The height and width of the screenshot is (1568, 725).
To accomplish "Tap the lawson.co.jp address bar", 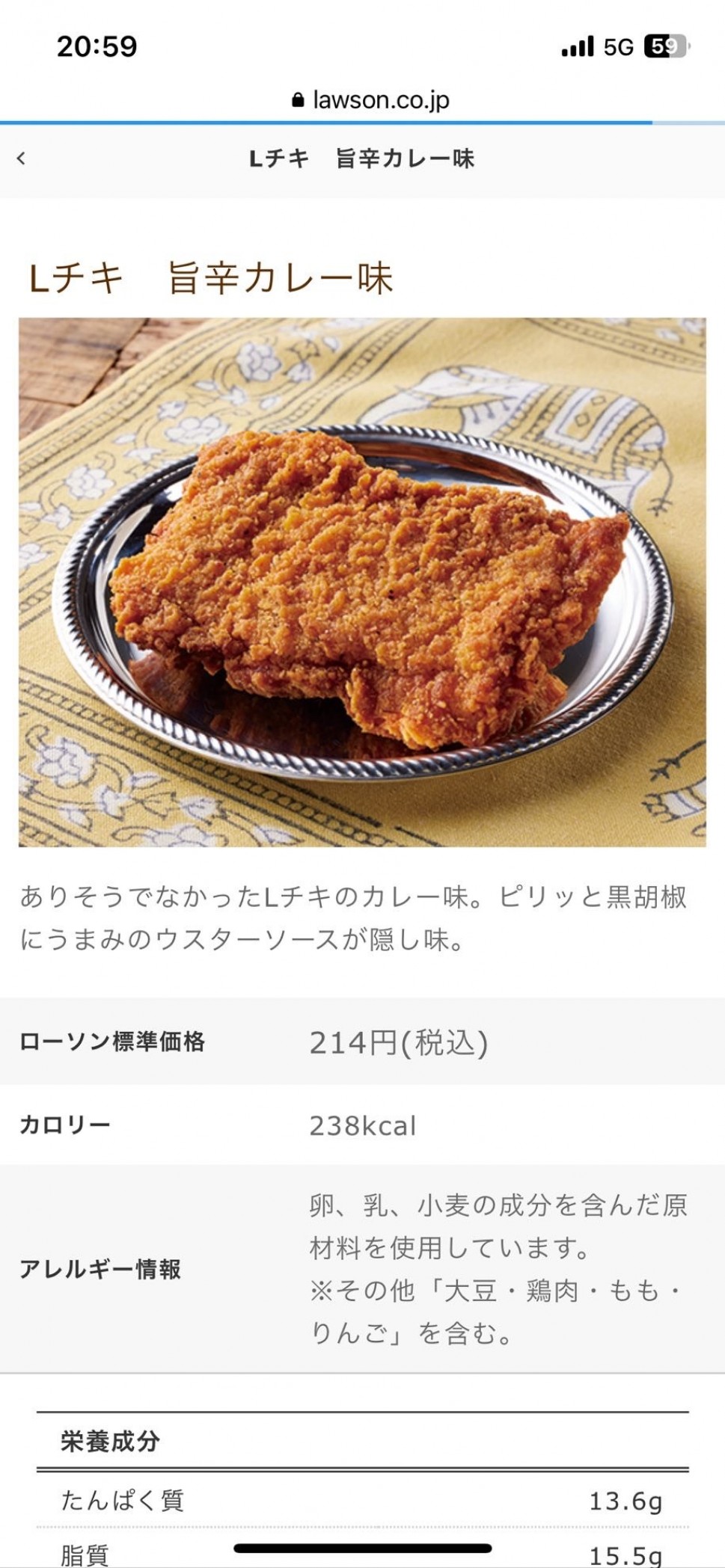I will (371, 100).
